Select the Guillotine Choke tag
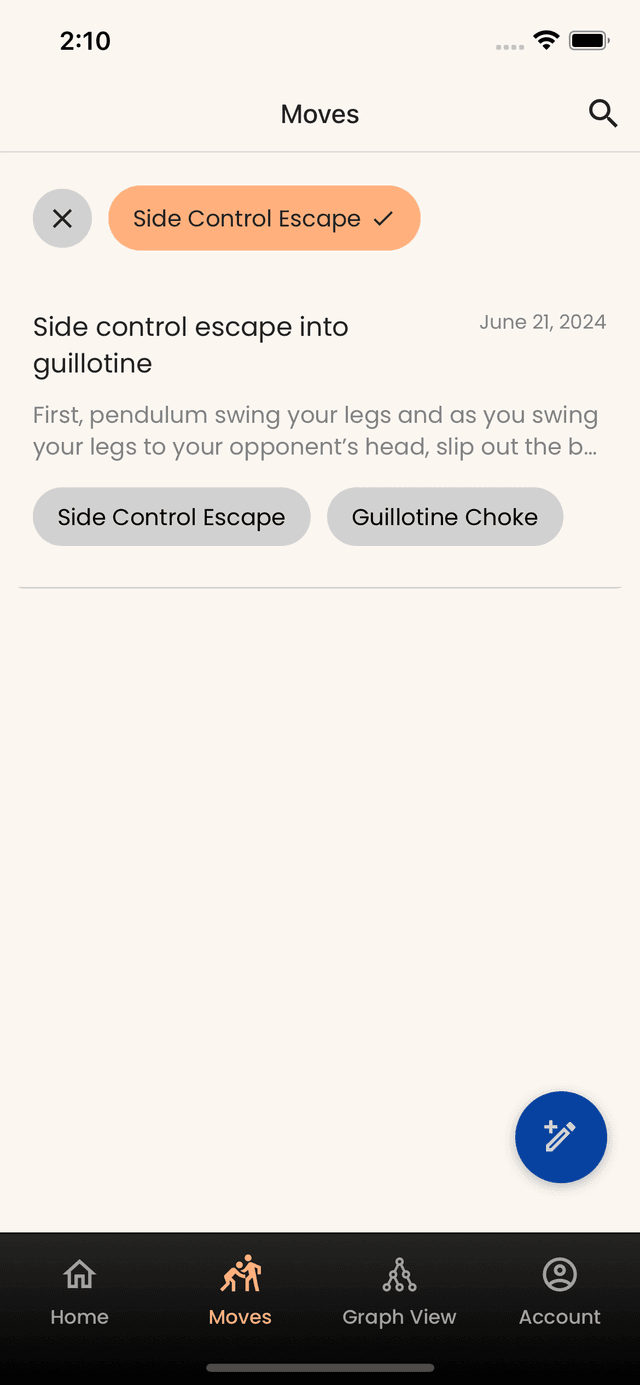Screen dimensions: 640x1385 (x=445, y=517)
